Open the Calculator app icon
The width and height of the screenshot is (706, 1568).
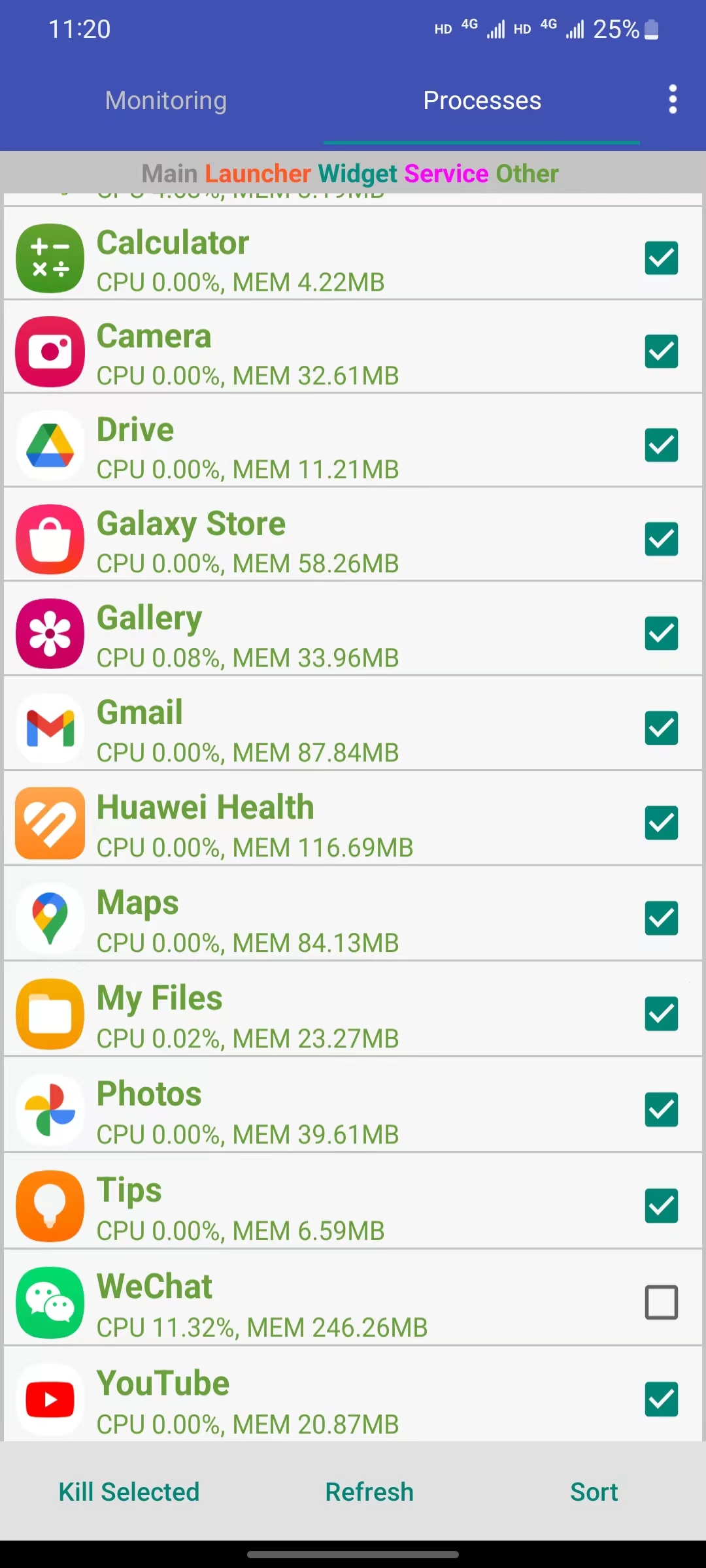(50, 257)
